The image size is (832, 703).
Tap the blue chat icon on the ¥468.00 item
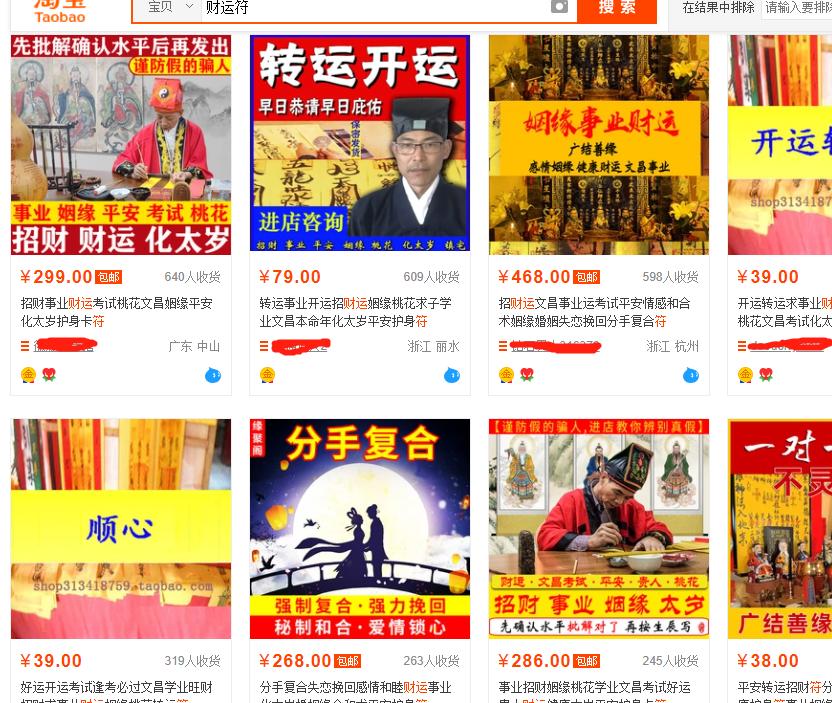(691, 375)
